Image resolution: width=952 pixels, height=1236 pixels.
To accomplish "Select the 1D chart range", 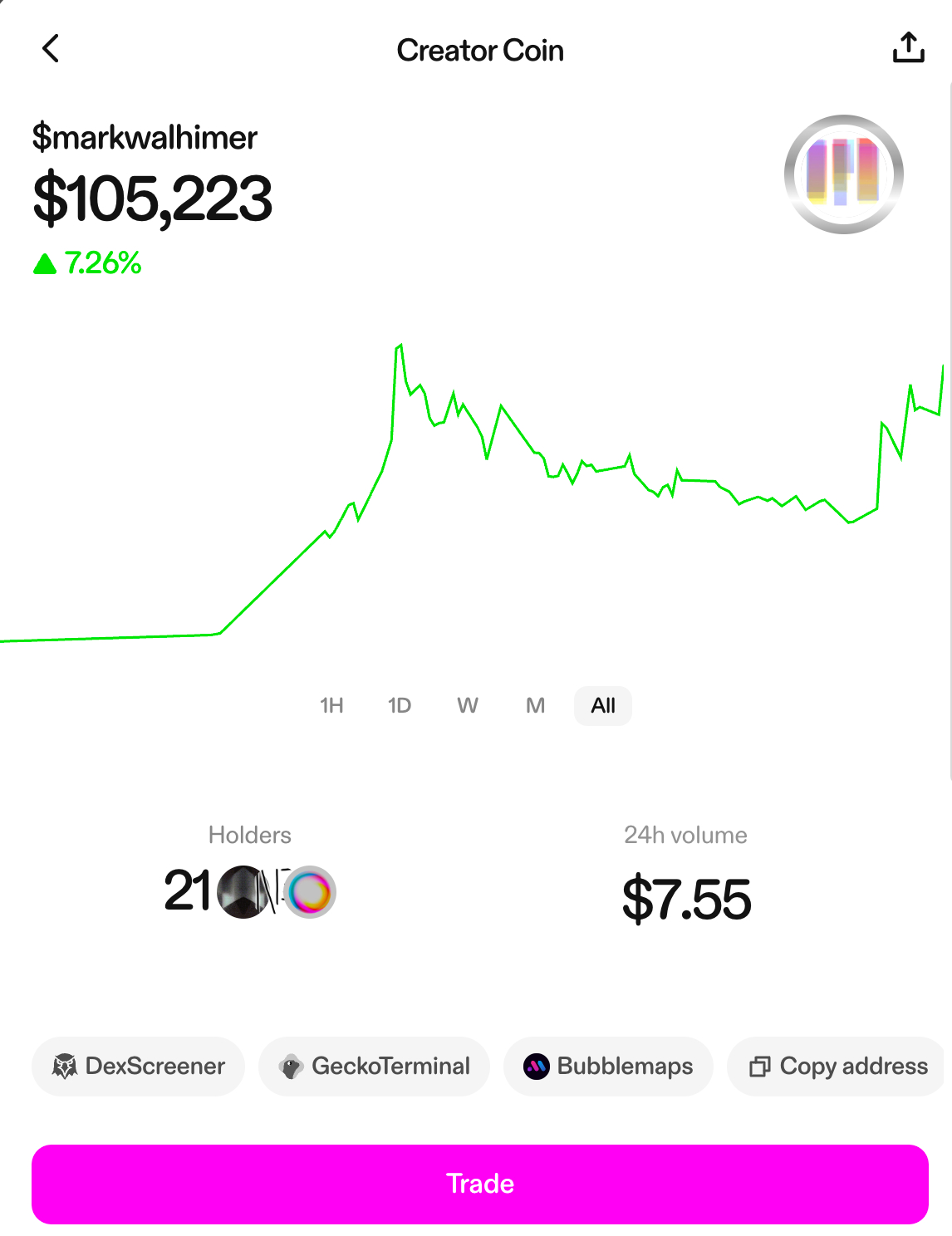I will (400, 706).
